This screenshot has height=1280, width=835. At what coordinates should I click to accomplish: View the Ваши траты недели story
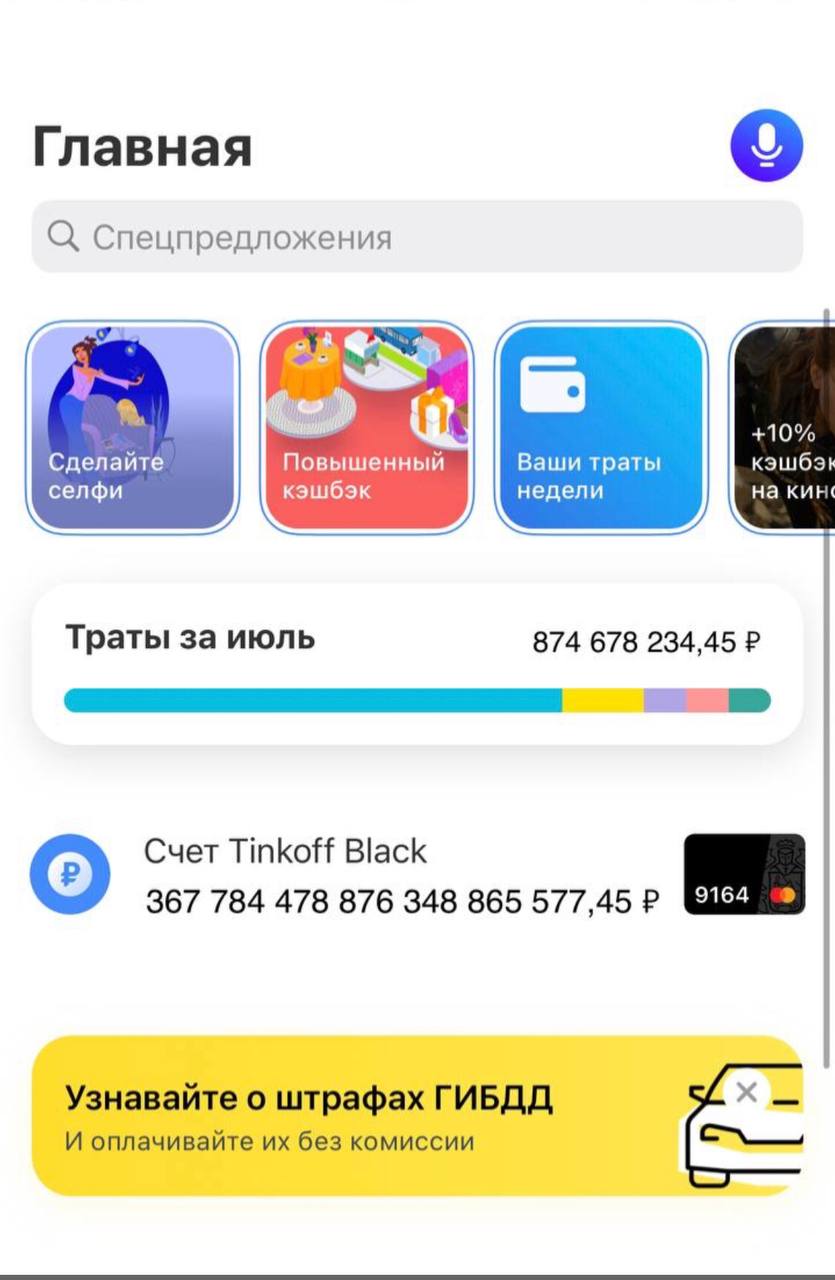click(x=601, y=427)
